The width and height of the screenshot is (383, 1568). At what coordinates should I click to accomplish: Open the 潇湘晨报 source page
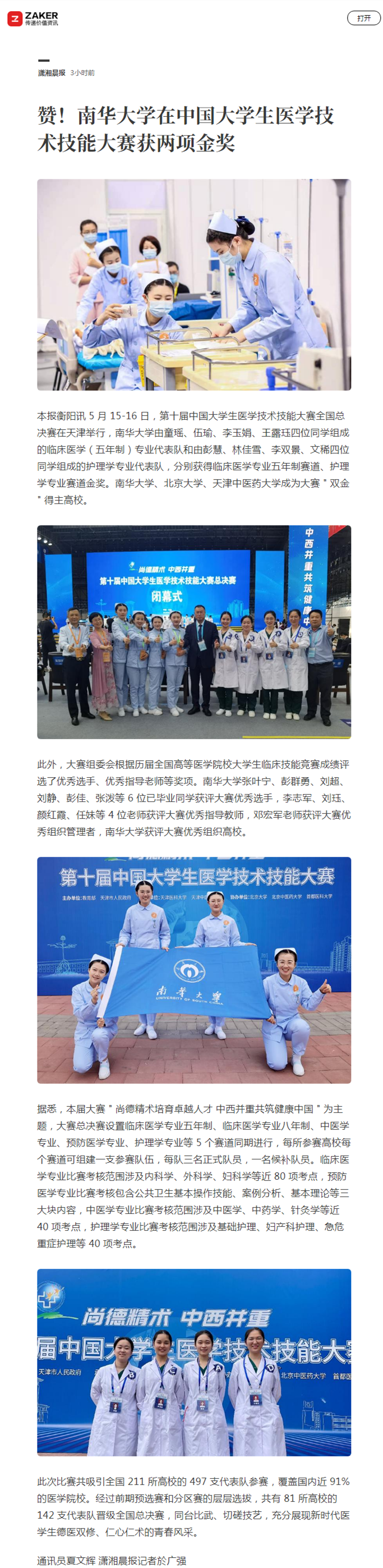point(52,72)
